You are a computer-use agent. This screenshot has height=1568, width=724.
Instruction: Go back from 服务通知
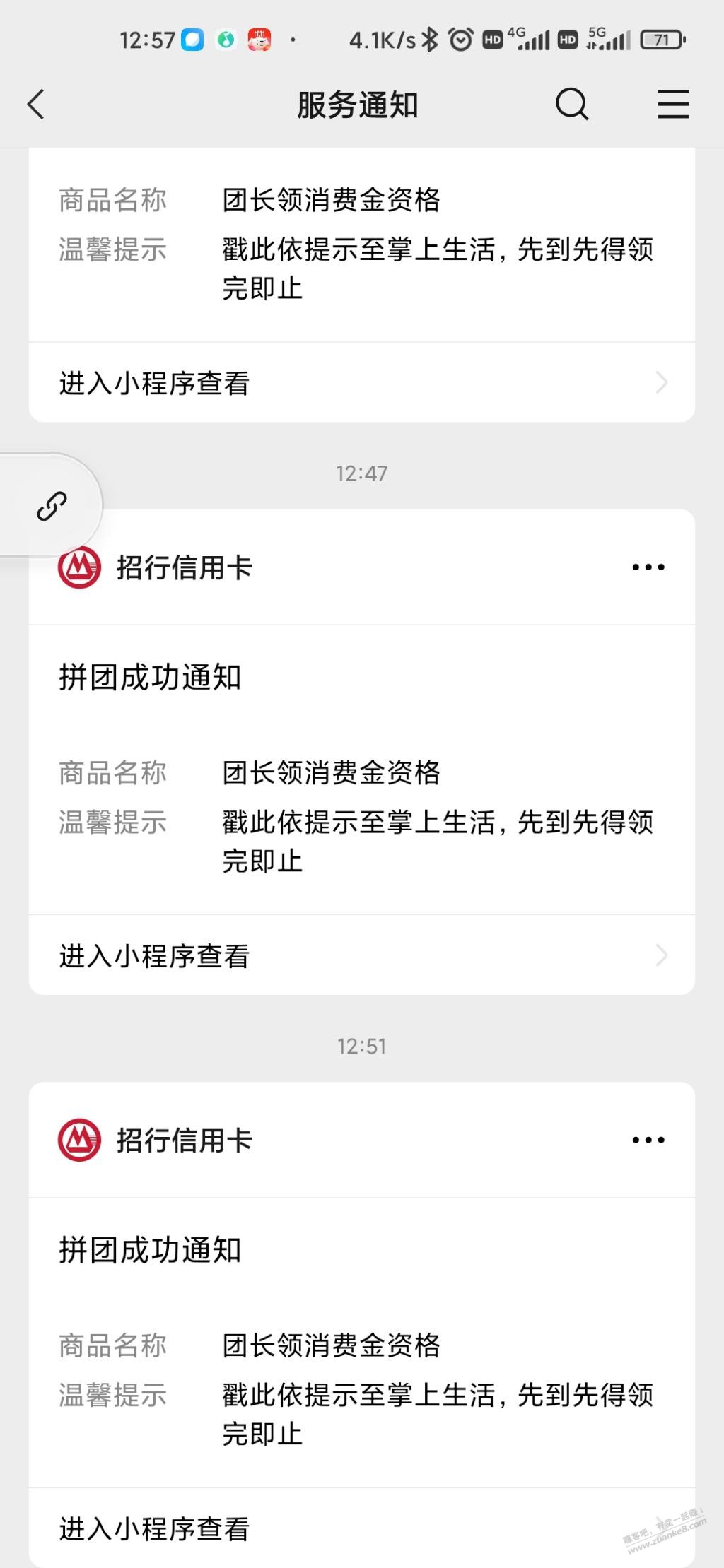tap(36, 105)
